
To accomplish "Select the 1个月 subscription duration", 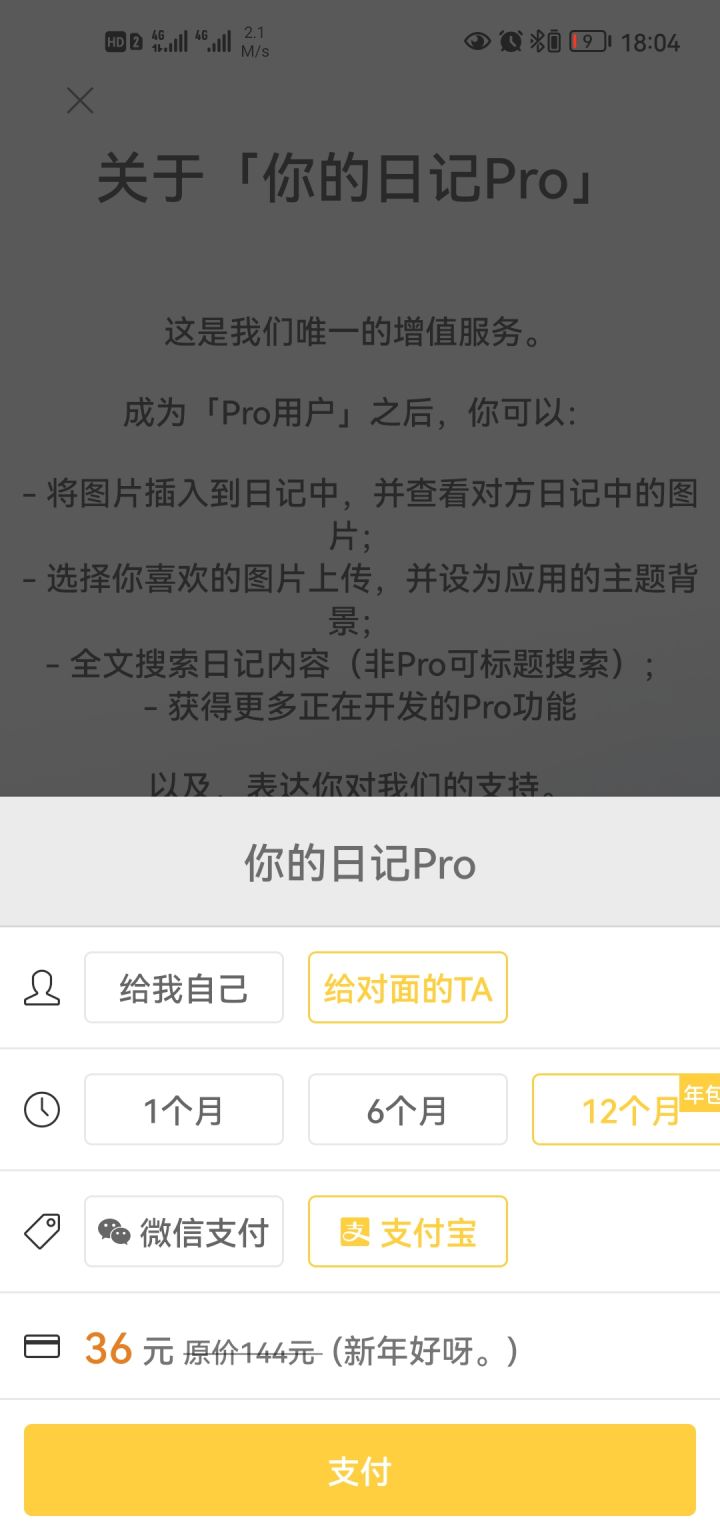I will tap(183, 1109).
